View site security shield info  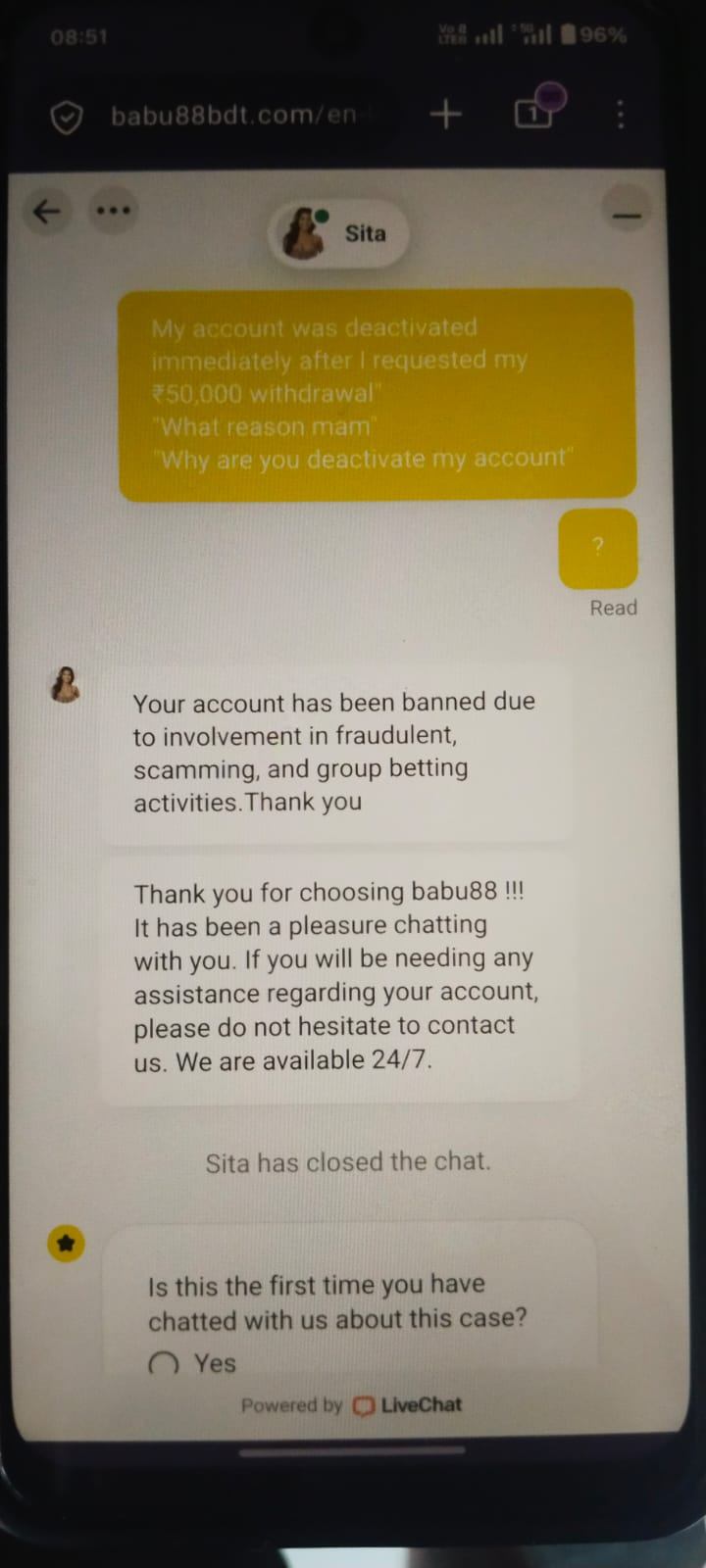click(66, 118)
